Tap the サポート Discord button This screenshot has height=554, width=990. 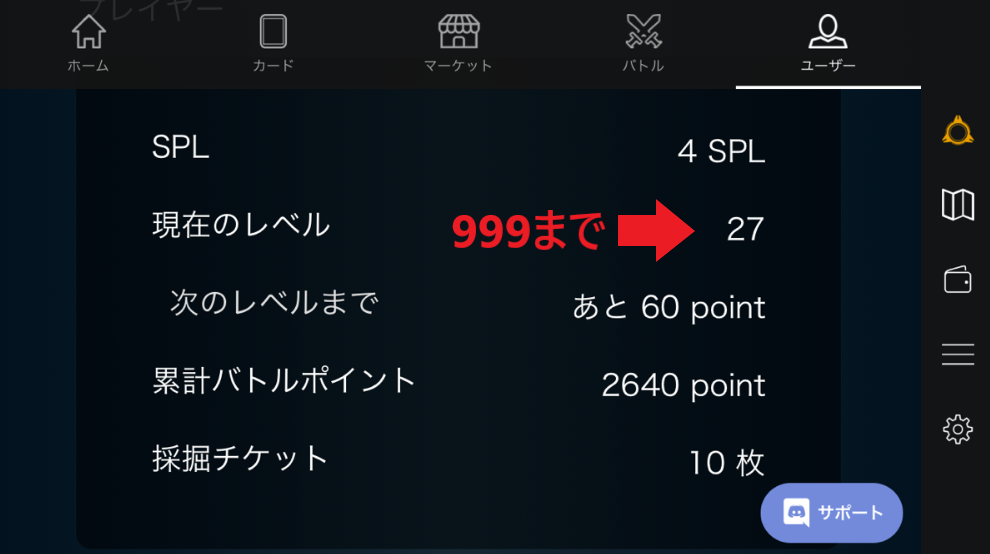click(x=832, y=513)
